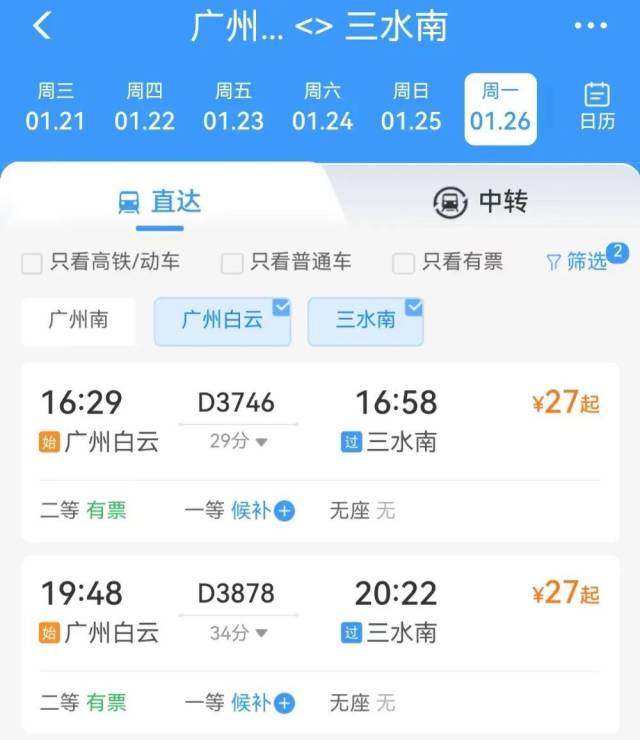Check the 只看普通车 box
This screenshot has height=740, width=640.
point(232,264)
